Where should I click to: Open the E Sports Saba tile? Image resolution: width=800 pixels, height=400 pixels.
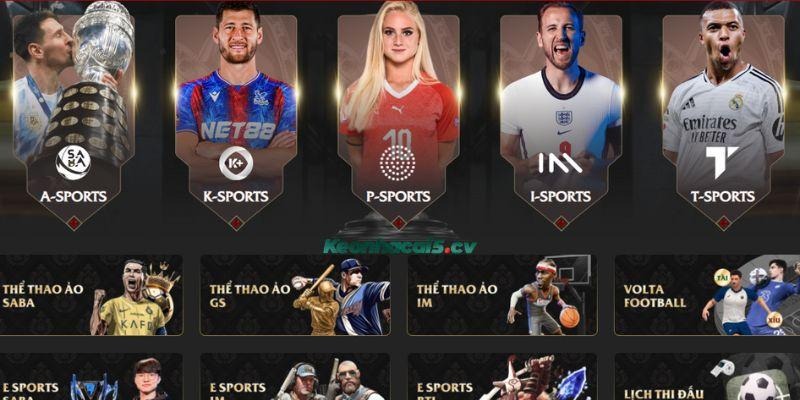tap(90, 378)
